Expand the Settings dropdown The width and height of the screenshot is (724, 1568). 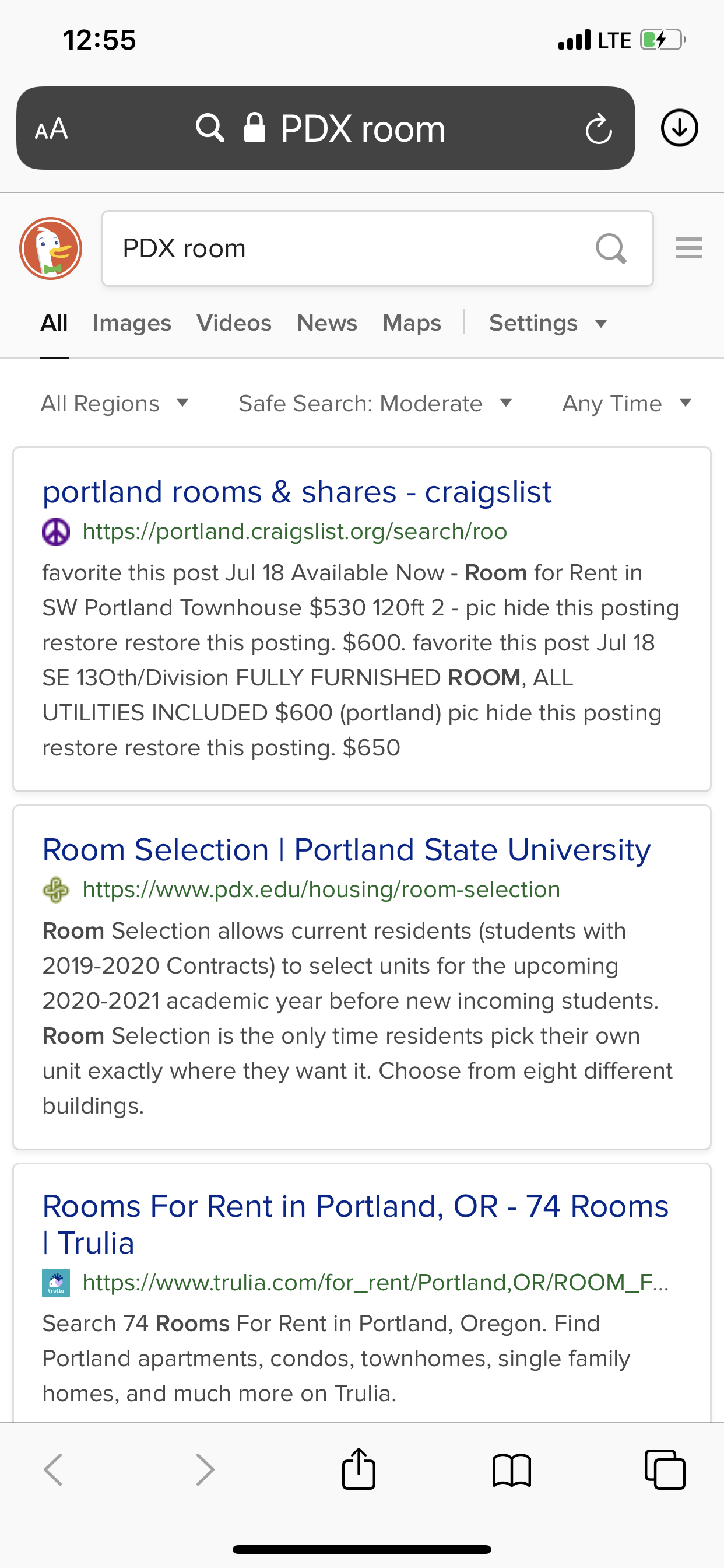tap(547, 323)
